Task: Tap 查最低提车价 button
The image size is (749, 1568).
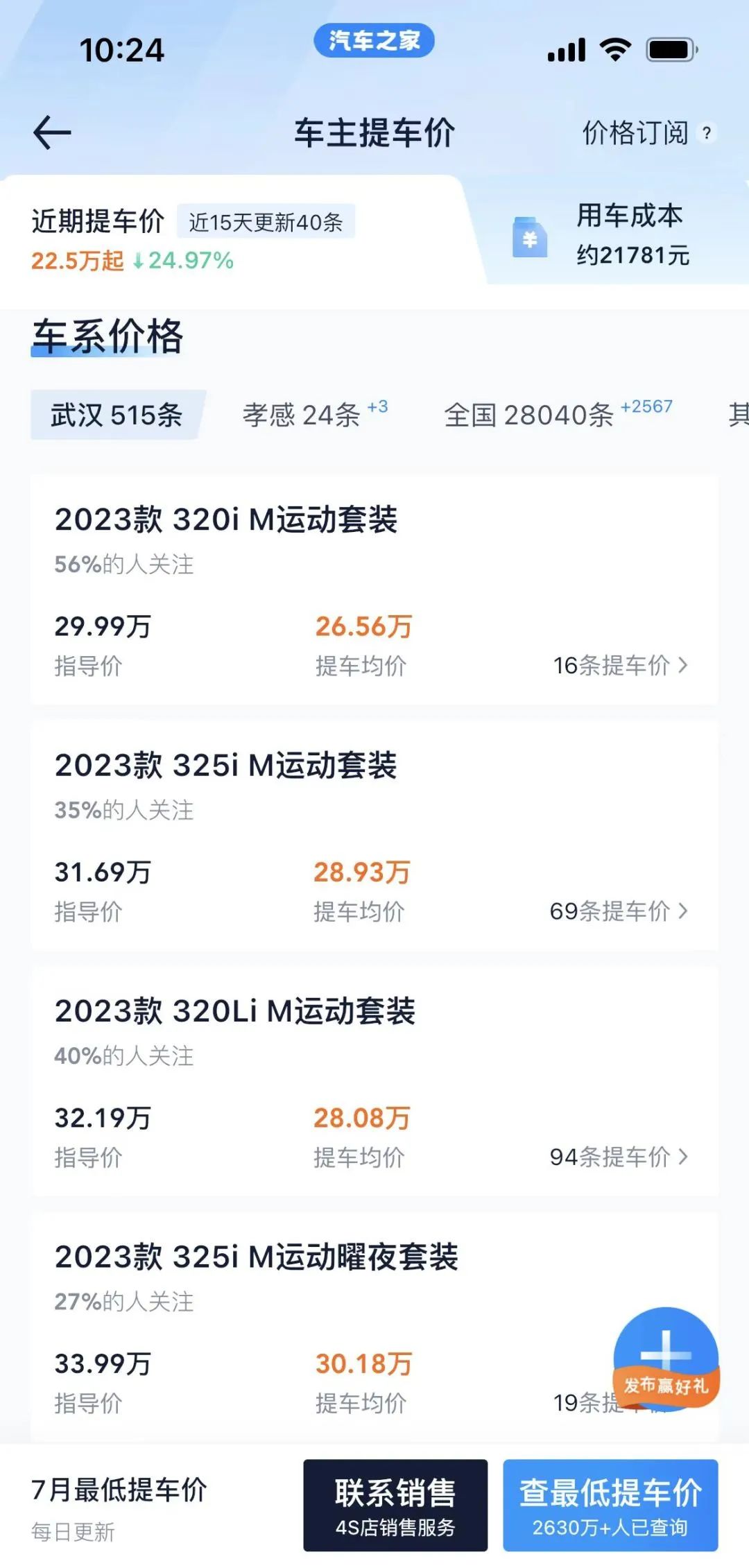Action: tap(610, 1505)
